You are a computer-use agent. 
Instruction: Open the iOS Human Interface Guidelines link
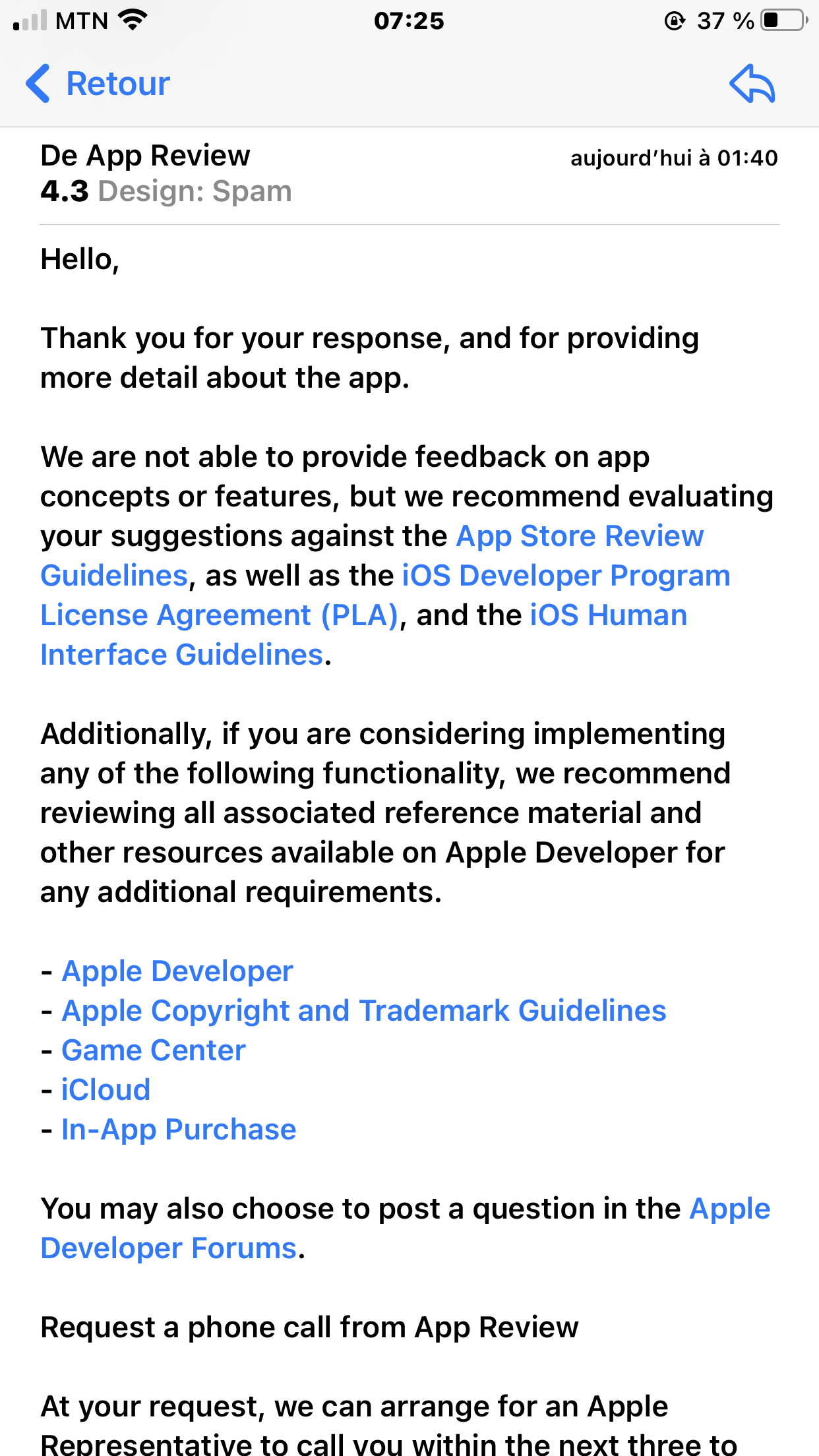(x=608, y=615)
